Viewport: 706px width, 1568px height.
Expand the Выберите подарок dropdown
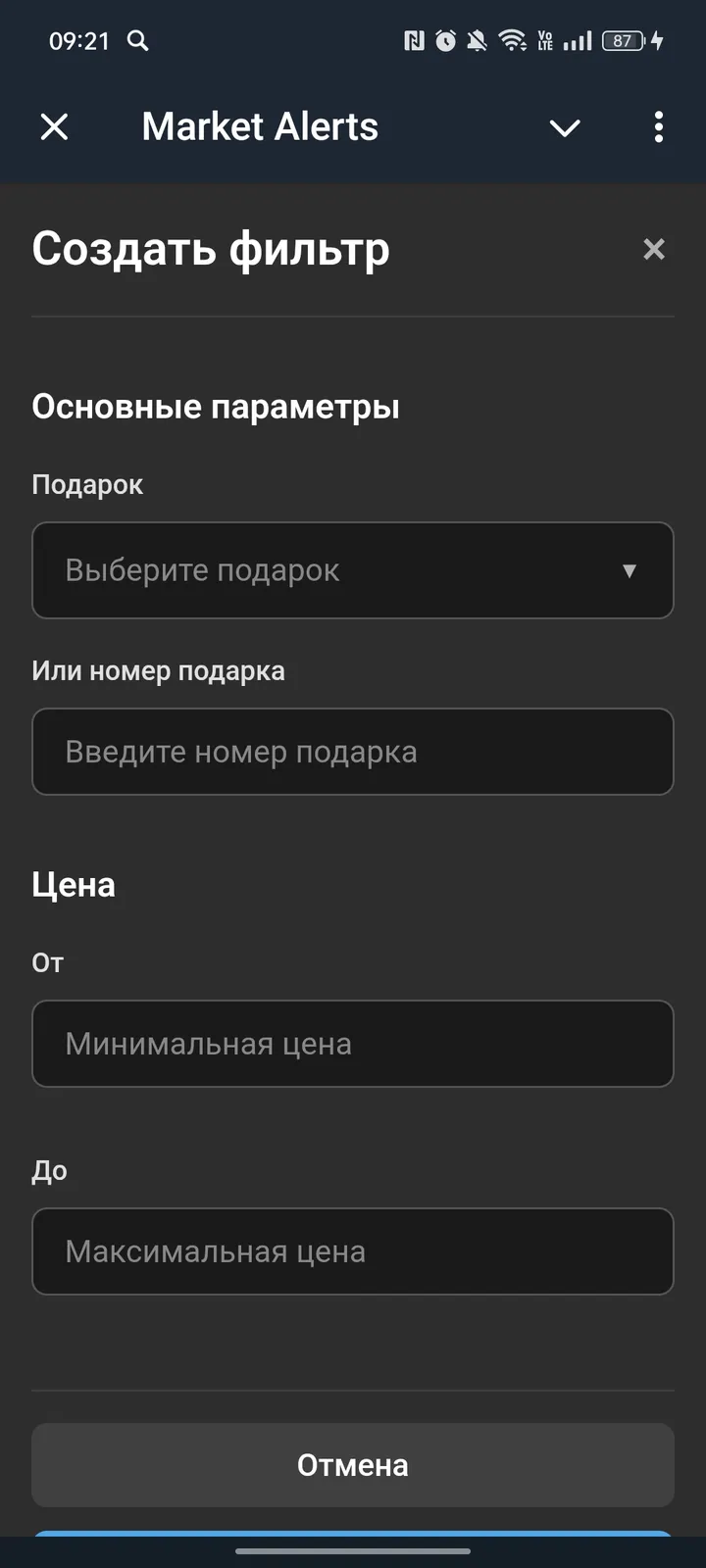click(353, 570)
